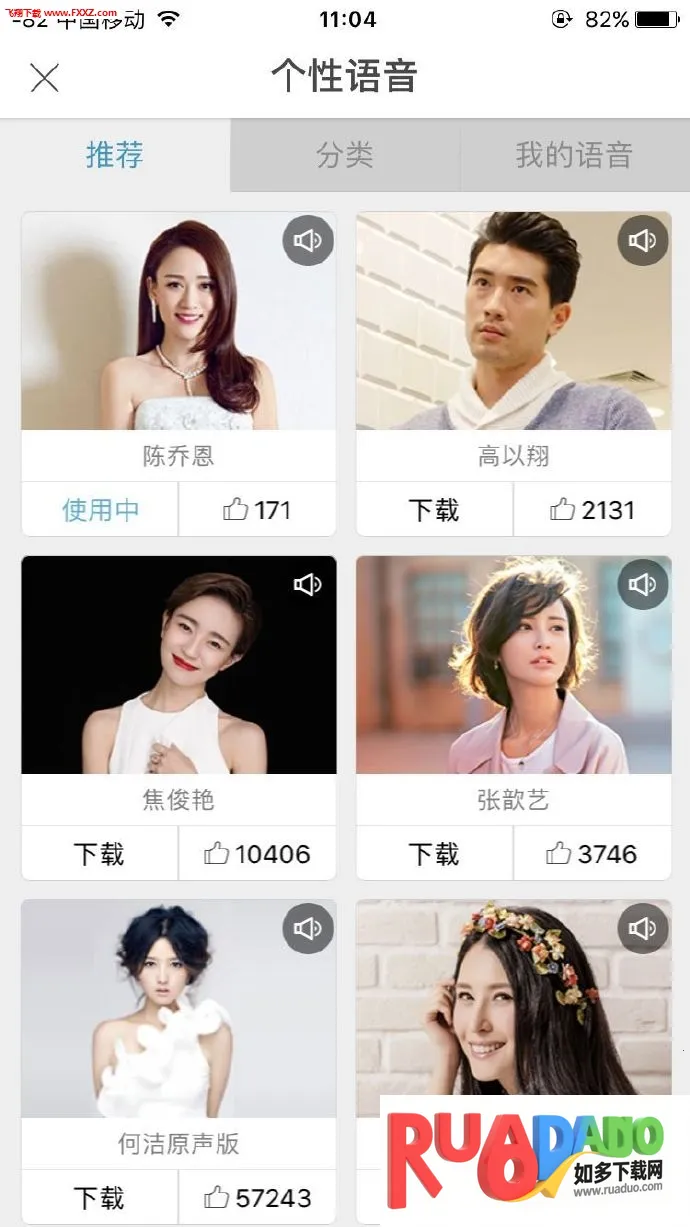This screenshot has height=1227, width=690.
Task: Switch to the 我的语音 tab
Action: point(574,155)
